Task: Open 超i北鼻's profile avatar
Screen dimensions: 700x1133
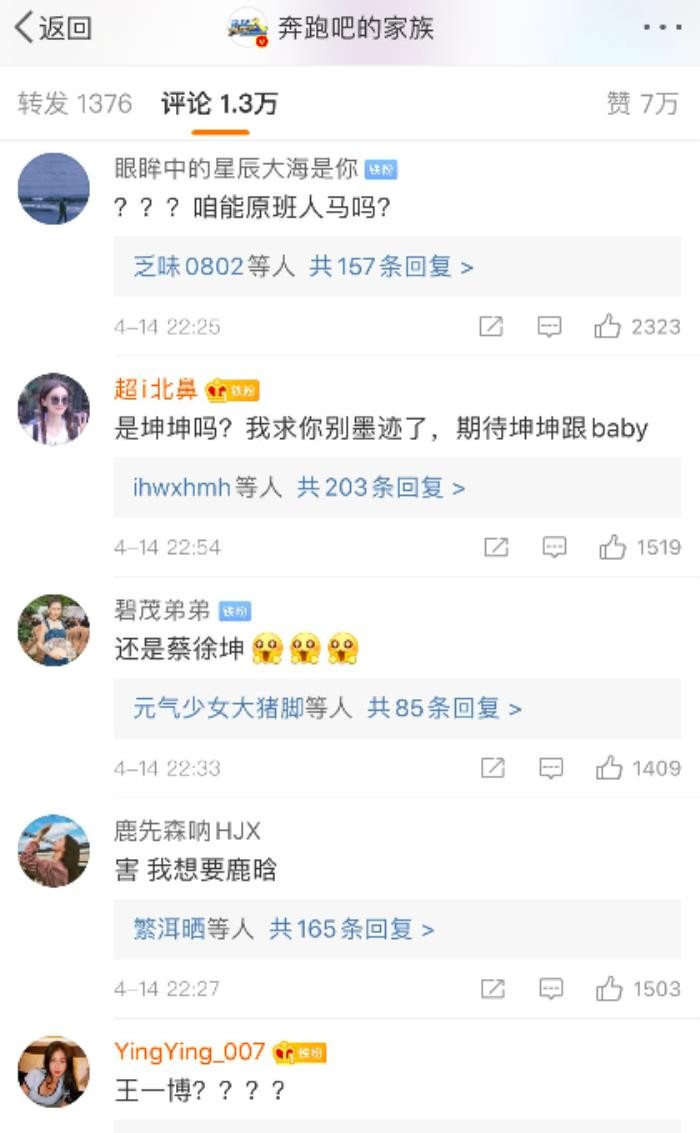Action: point(54,409)
